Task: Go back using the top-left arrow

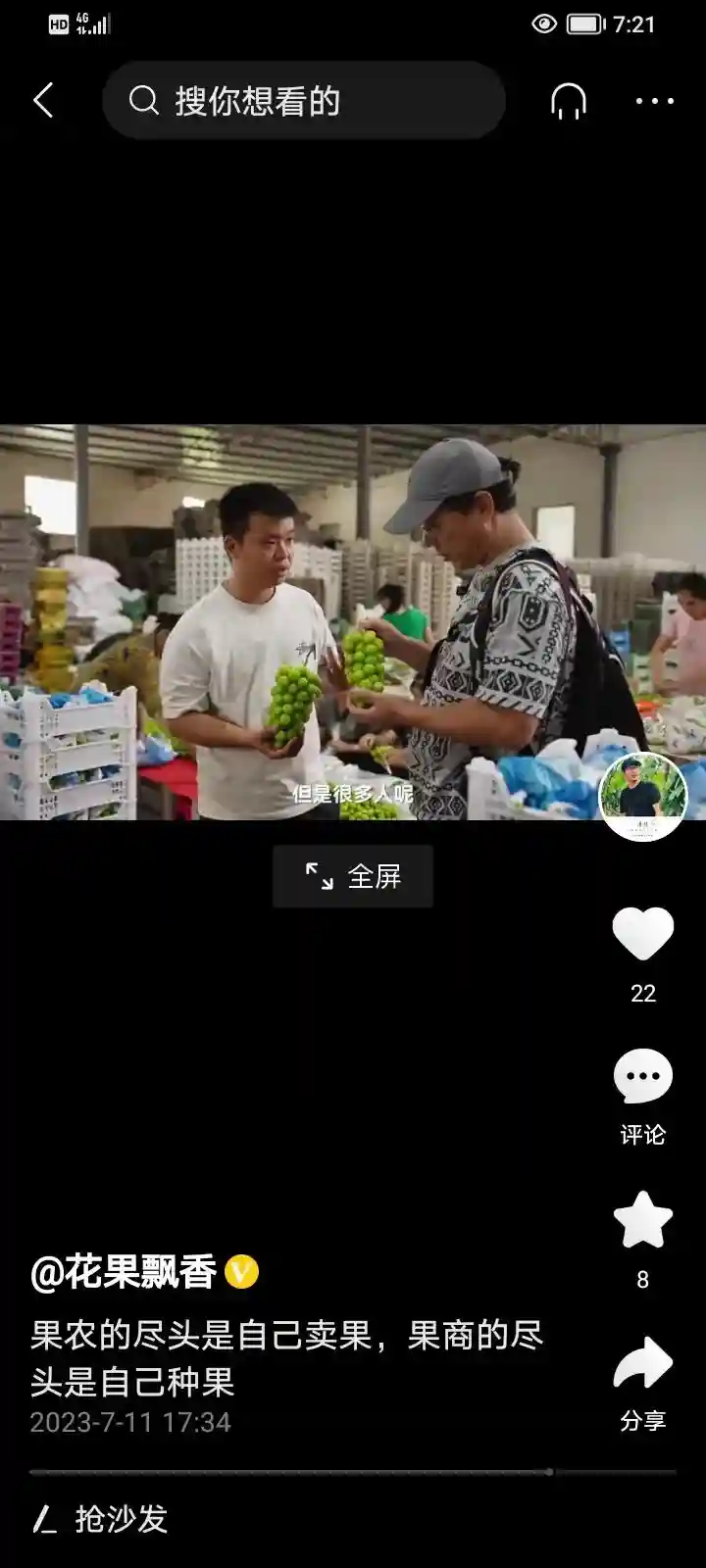Action: (x=43, y=100)
